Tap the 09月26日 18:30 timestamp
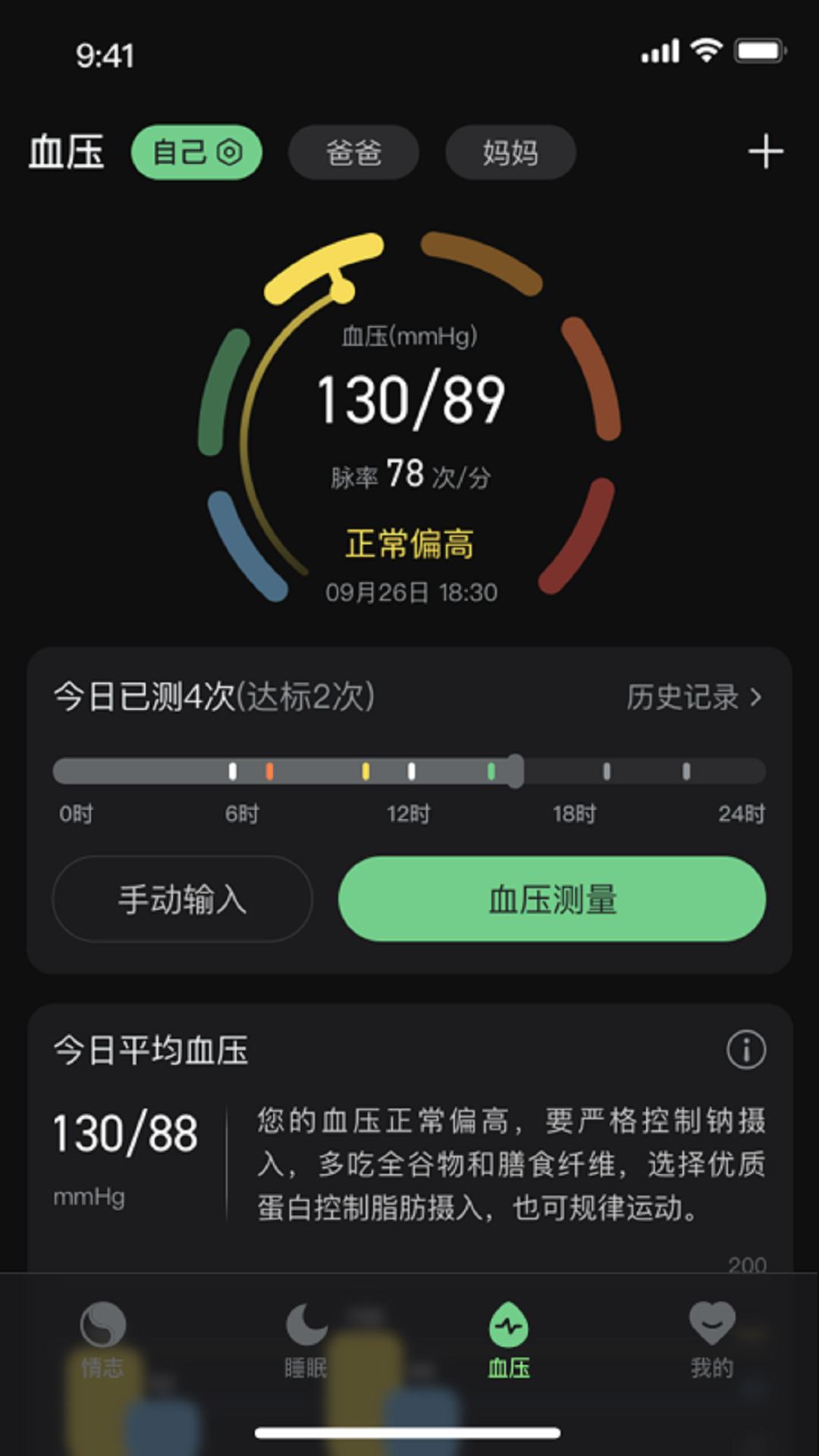The image size is (819, 1456). tap(409, 591)
